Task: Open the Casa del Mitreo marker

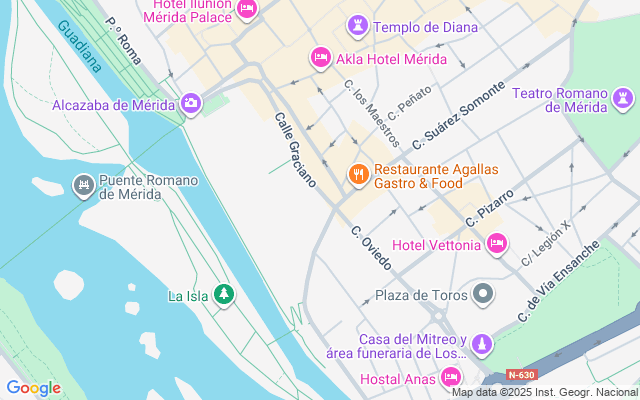Action: [x=482, y=345]
